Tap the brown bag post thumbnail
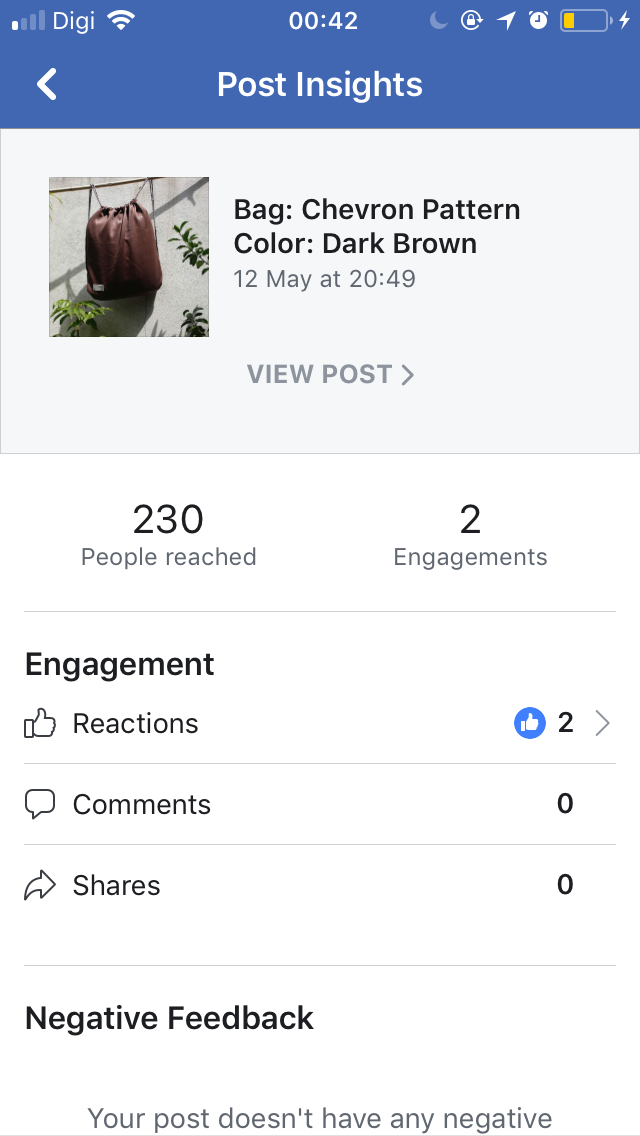640x1136 pixels. (129, 257)
